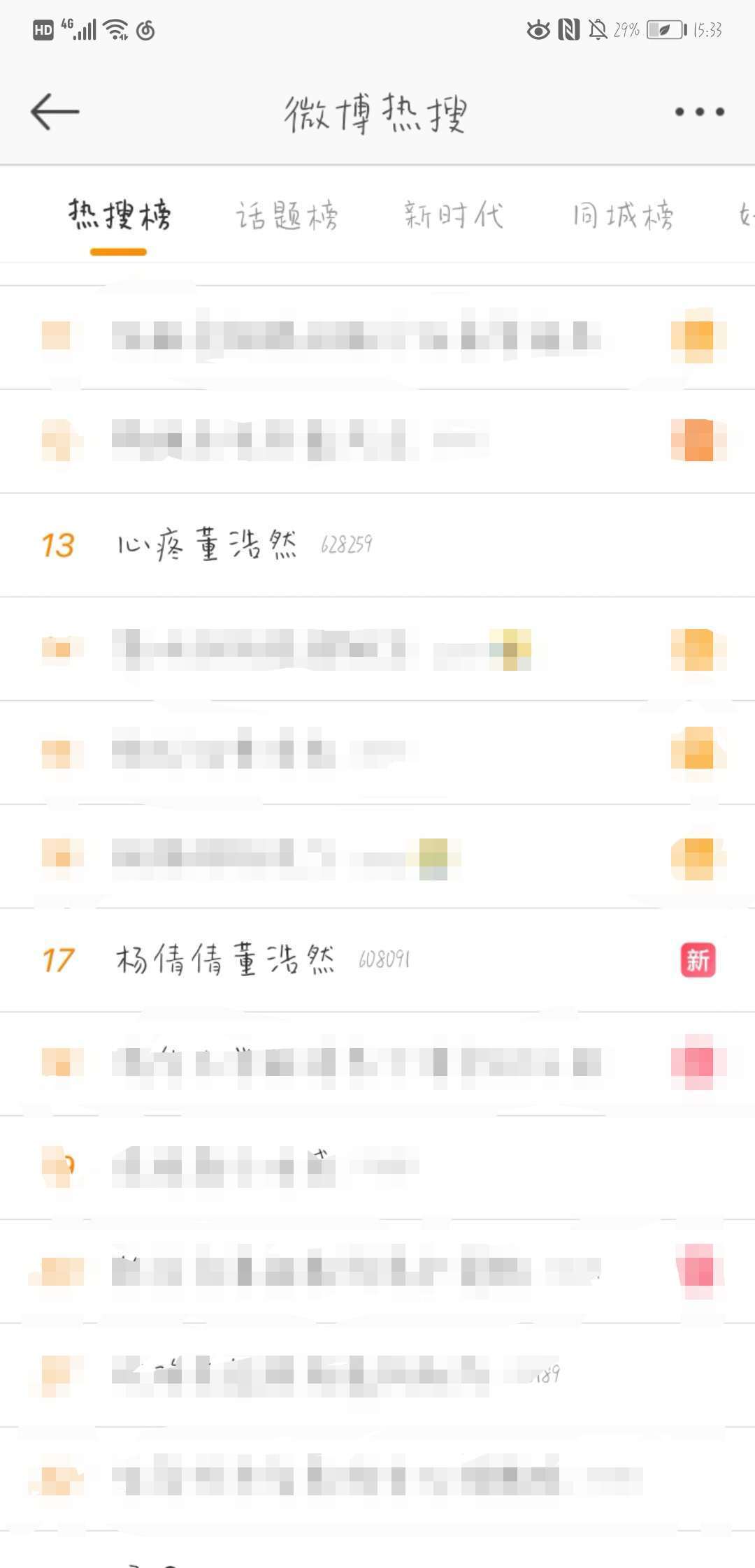The image size is (755, 1568).
Task: Switch to the 话题榜 tab
Action: [x=287, y=215]
